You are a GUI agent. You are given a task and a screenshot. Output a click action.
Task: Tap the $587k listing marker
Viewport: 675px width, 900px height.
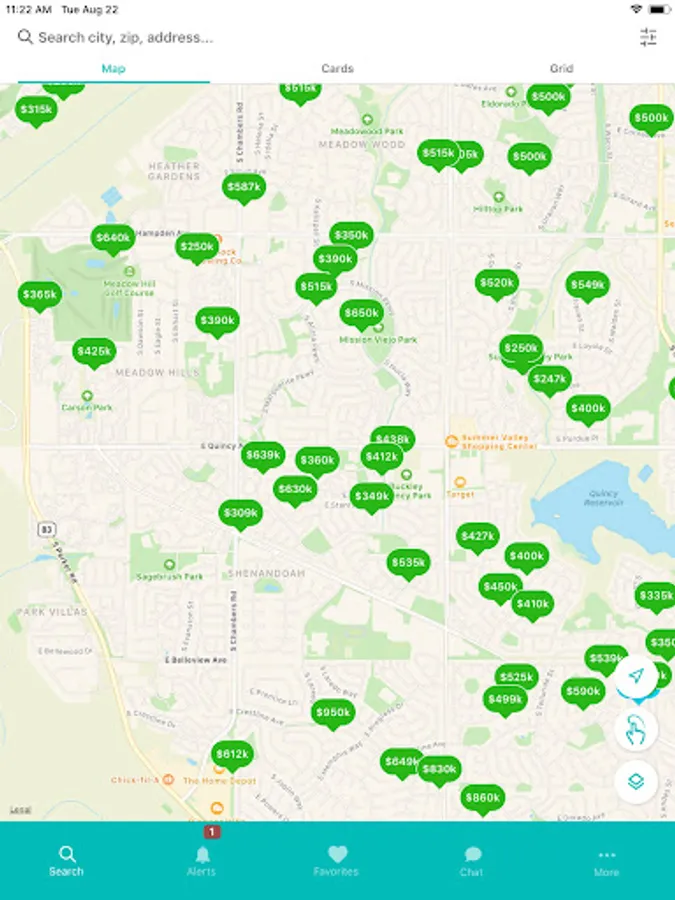244,188
